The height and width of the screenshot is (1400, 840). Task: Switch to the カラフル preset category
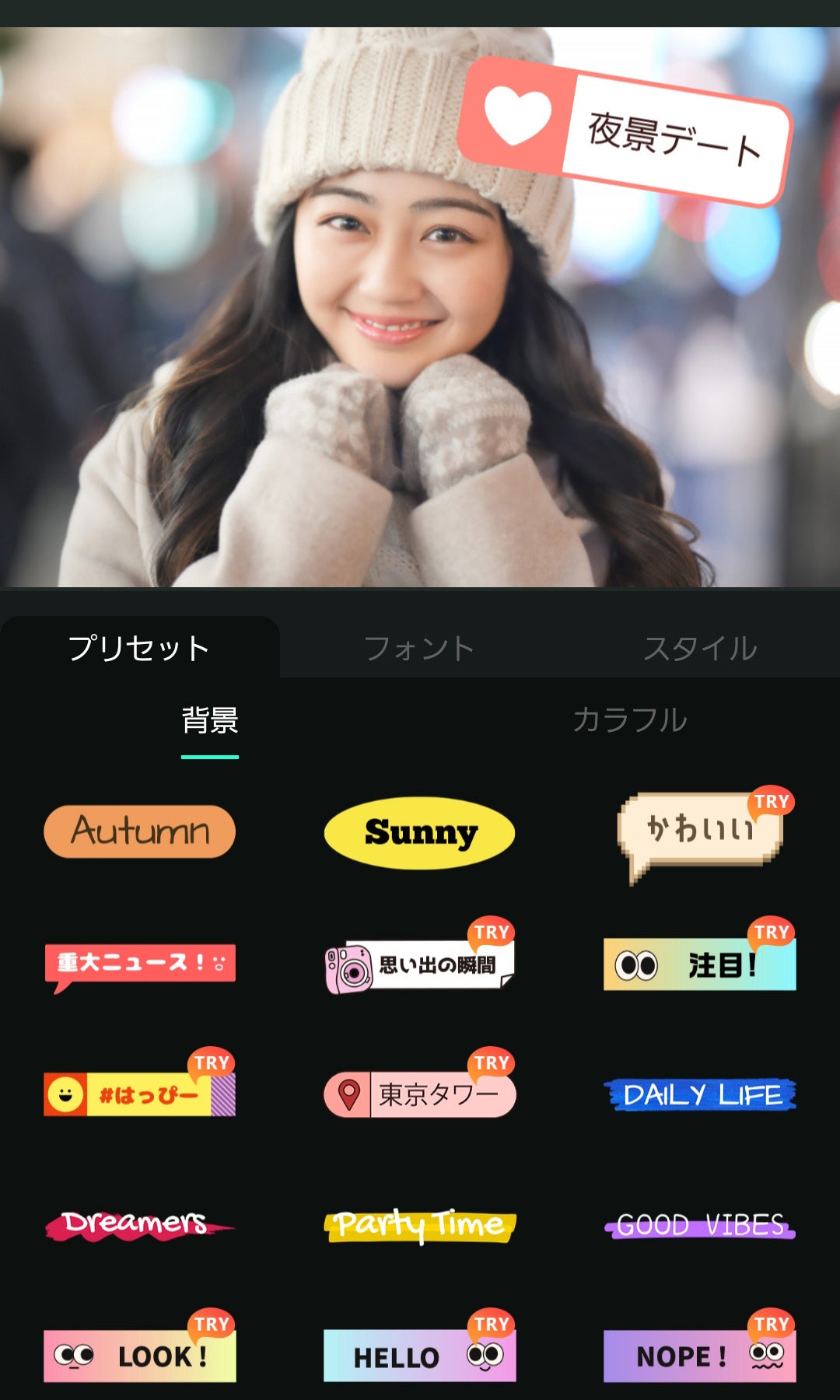(629, 720)
